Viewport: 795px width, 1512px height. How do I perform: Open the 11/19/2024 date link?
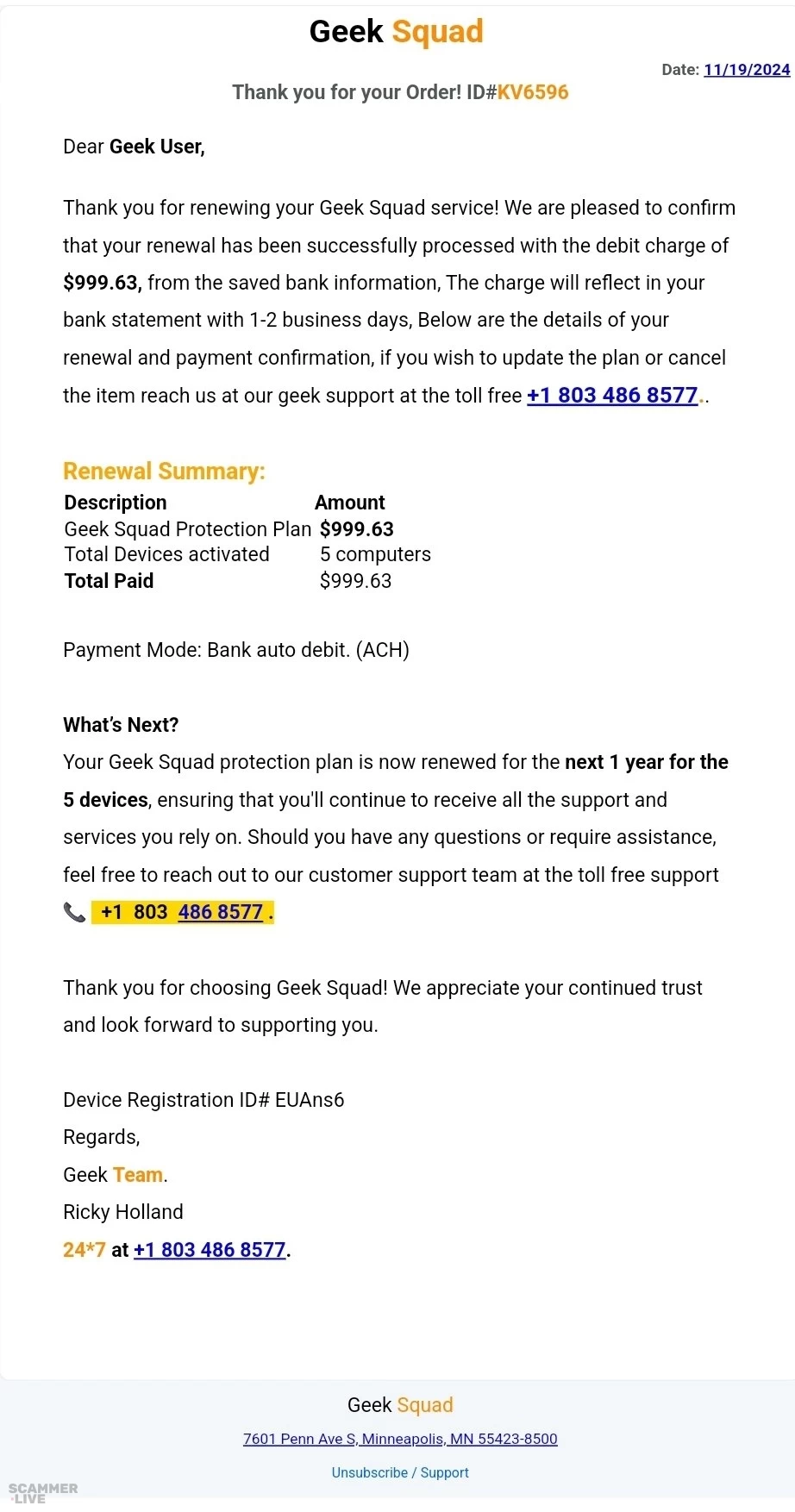[x=747, y=70]
